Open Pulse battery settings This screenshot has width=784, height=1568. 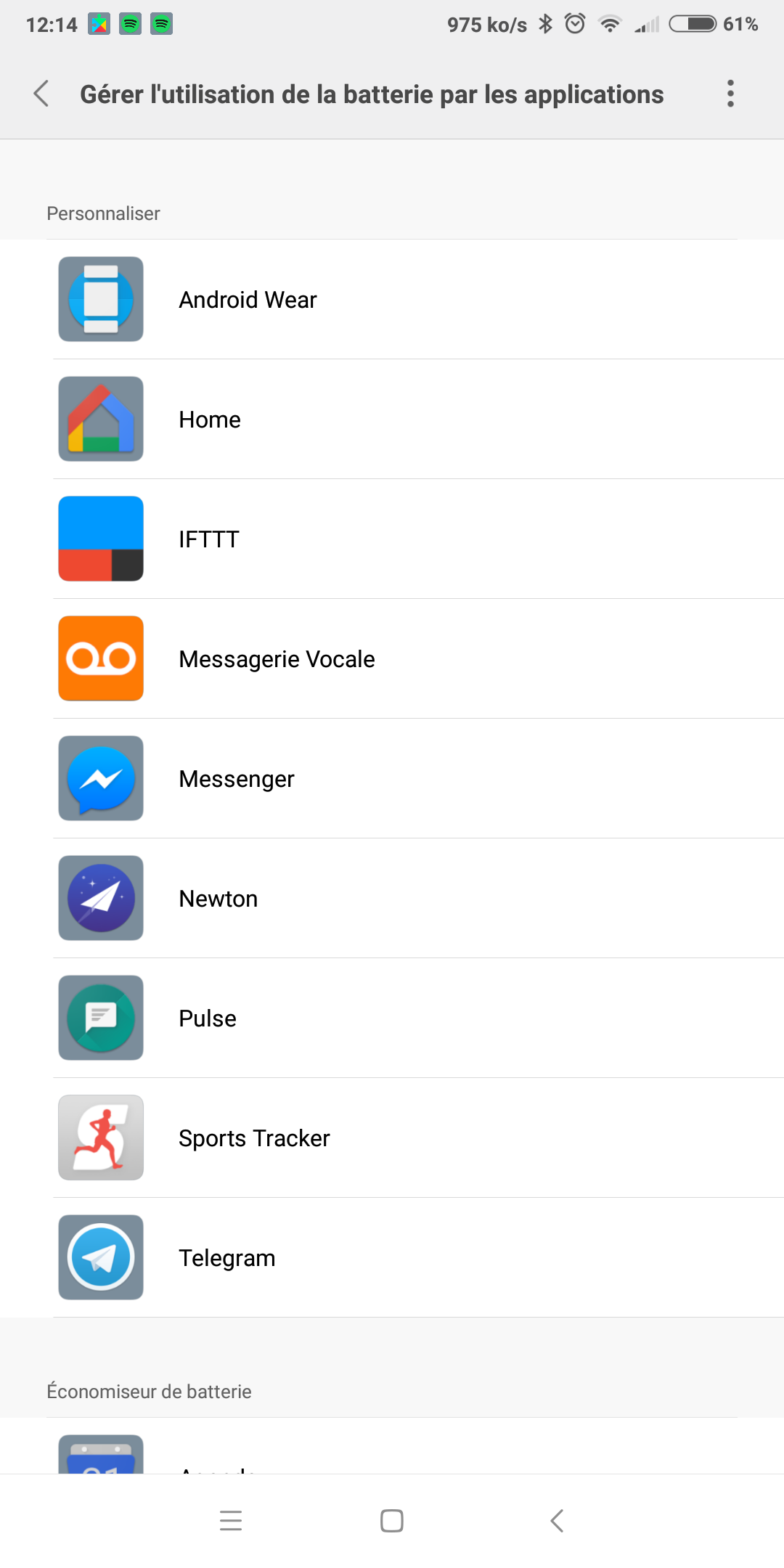point(392,1018)
